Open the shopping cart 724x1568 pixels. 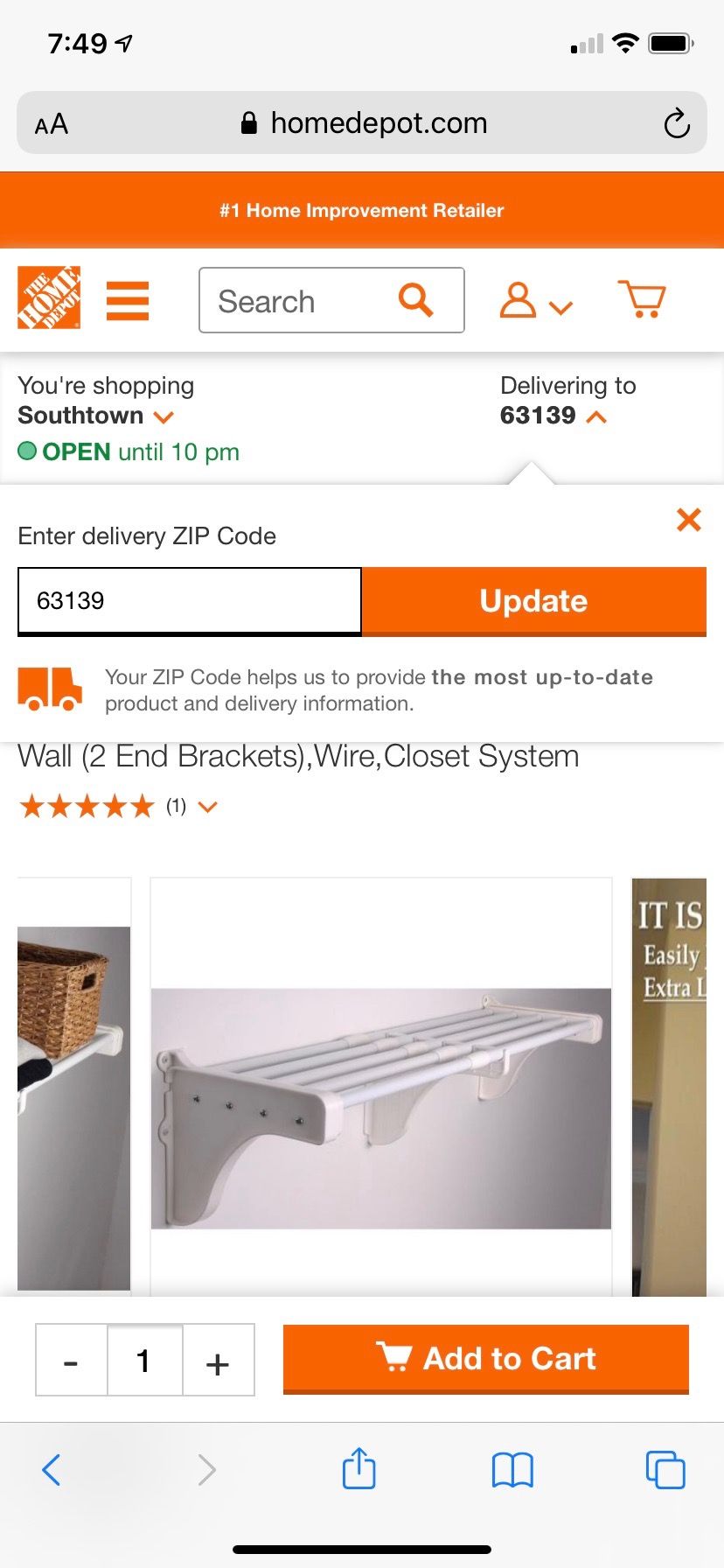pos(642,299)
